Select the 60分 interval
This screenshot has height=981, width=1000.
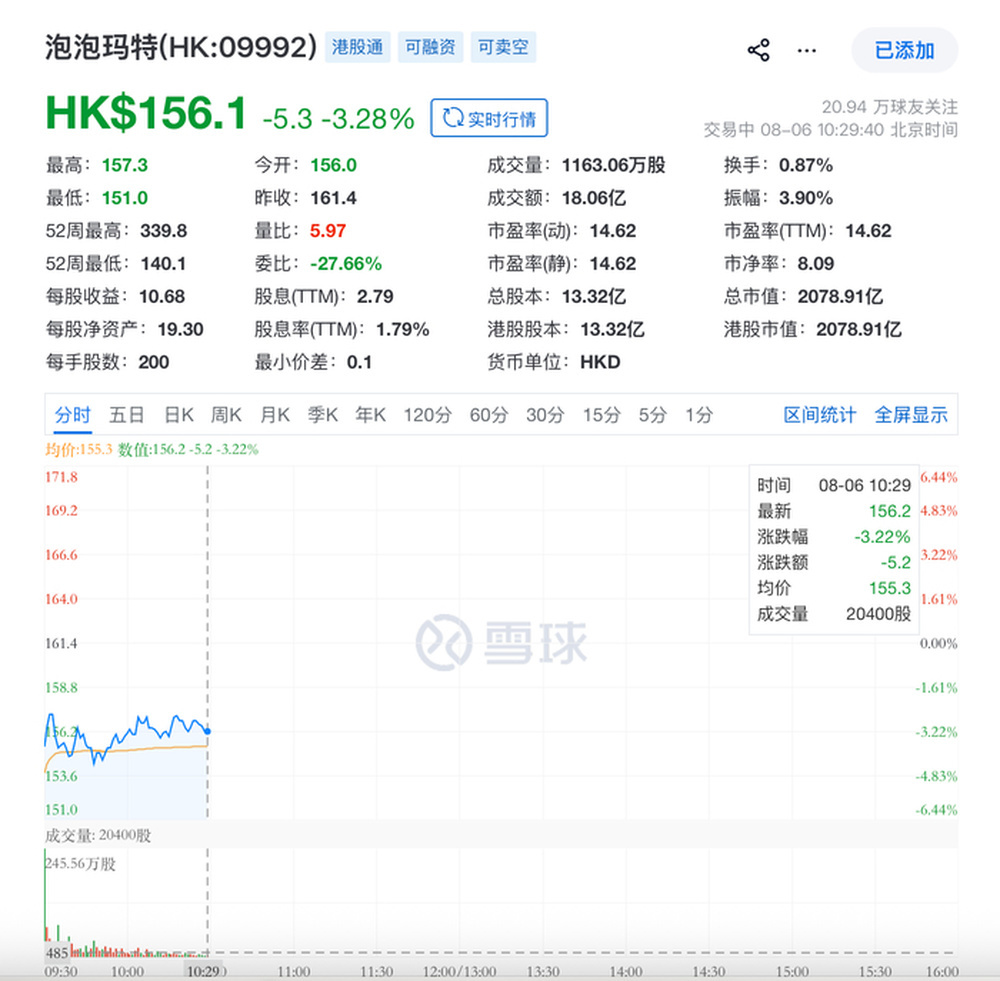[489, 415]
